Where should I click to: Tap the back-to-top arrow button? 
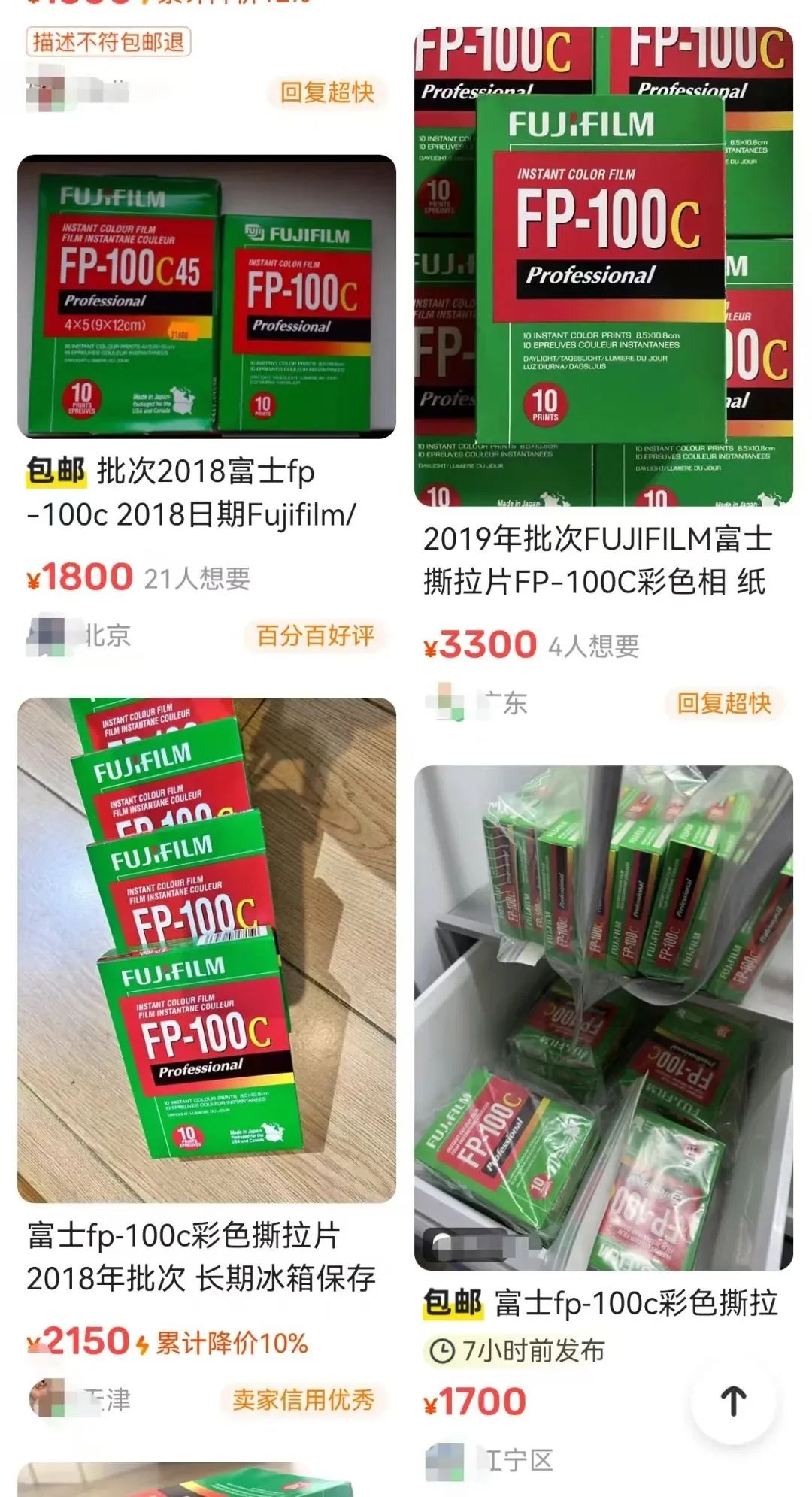733,1401
